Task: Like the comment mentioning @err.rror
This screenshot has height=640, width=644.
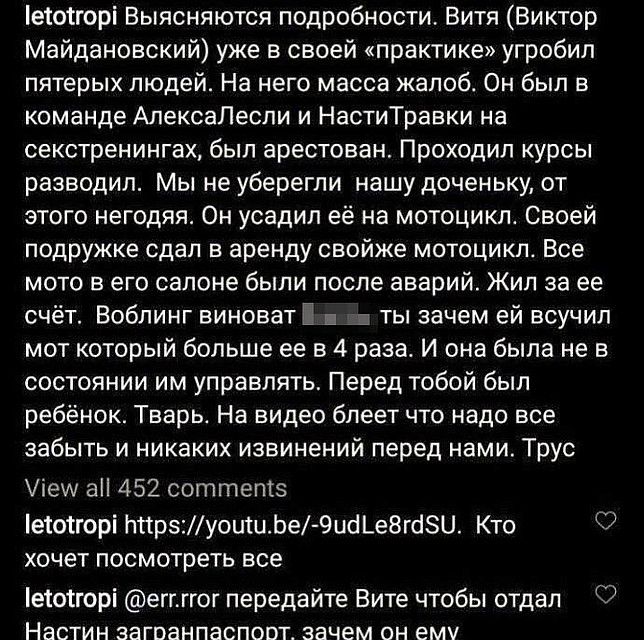Action: coord(605,595)
